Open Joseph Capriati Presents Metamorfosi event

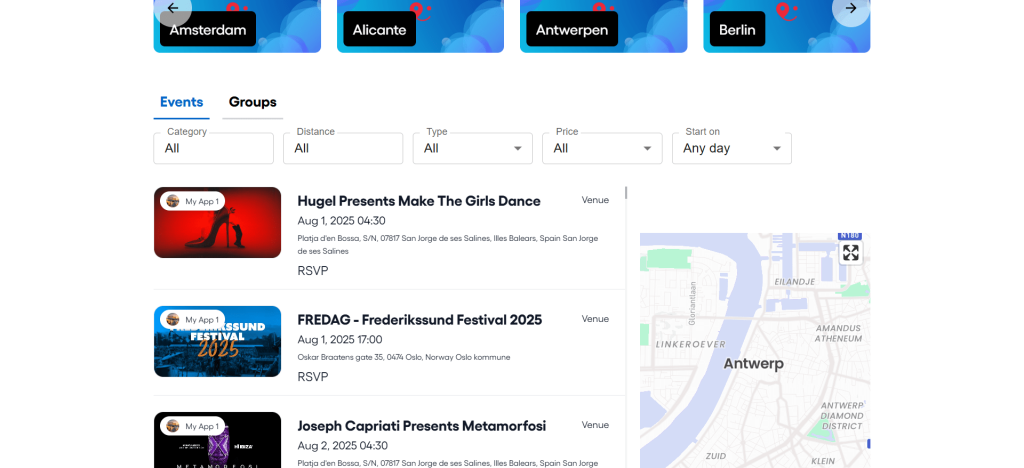pyautogui.click(x=421, y=426)
